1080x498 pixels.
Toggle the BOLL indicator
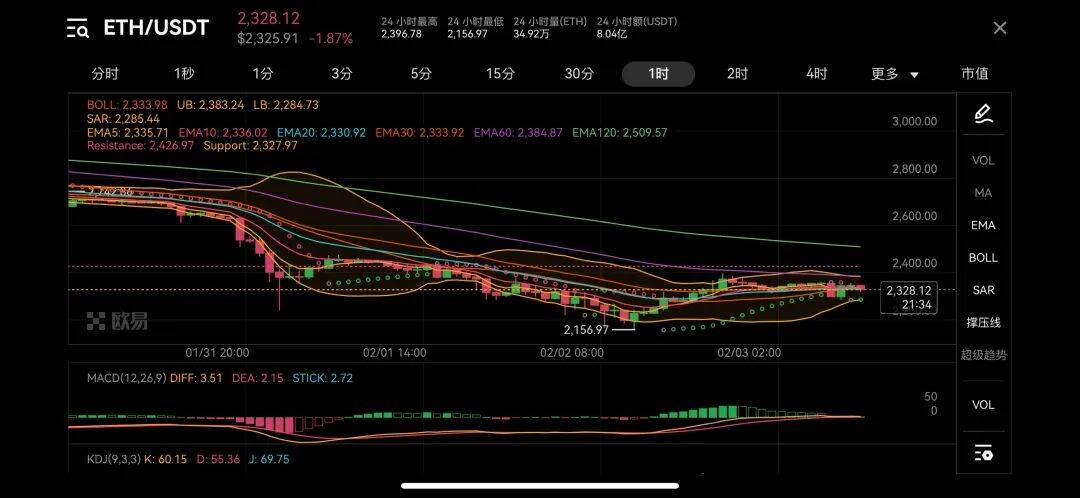(983, 257)
